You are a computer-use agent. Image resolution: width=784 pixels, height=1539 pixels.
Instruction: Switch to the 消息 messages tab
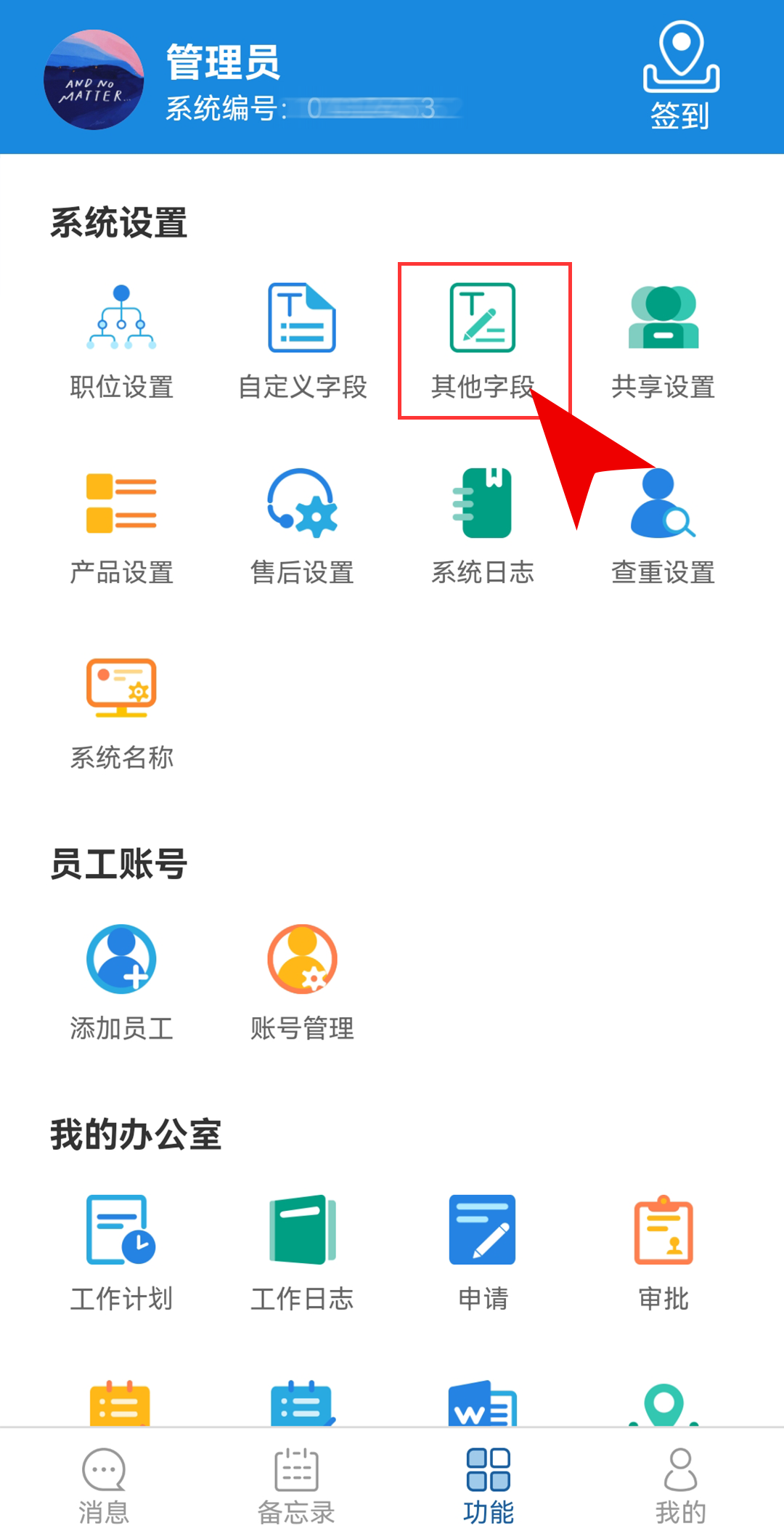(104, 1485)
